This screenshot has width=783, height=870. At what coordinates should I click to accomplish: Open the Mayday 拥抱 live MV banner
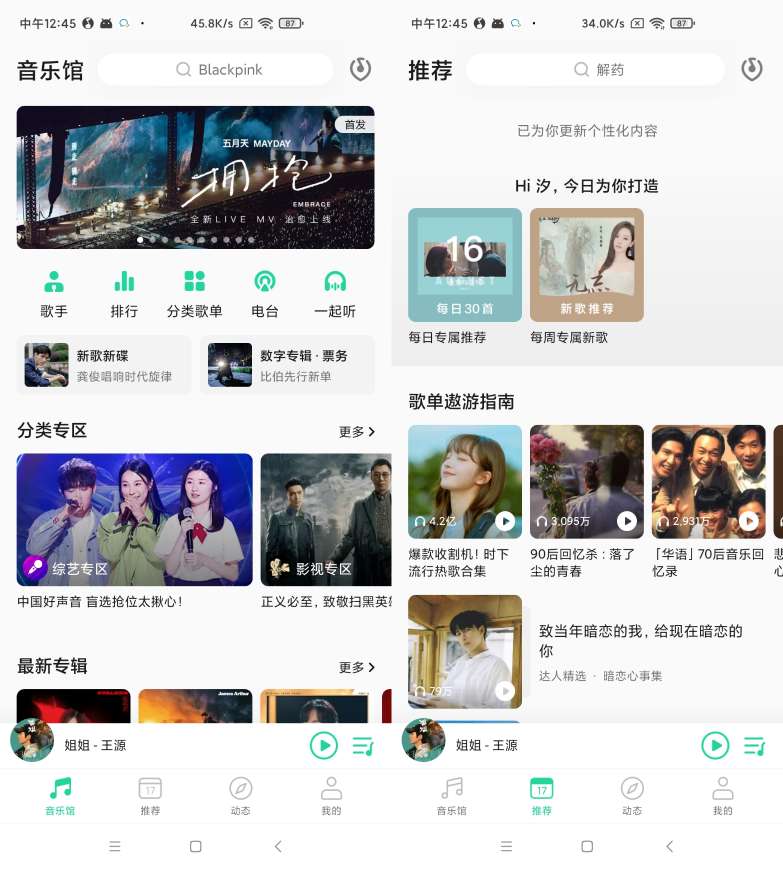pos(196,177)
